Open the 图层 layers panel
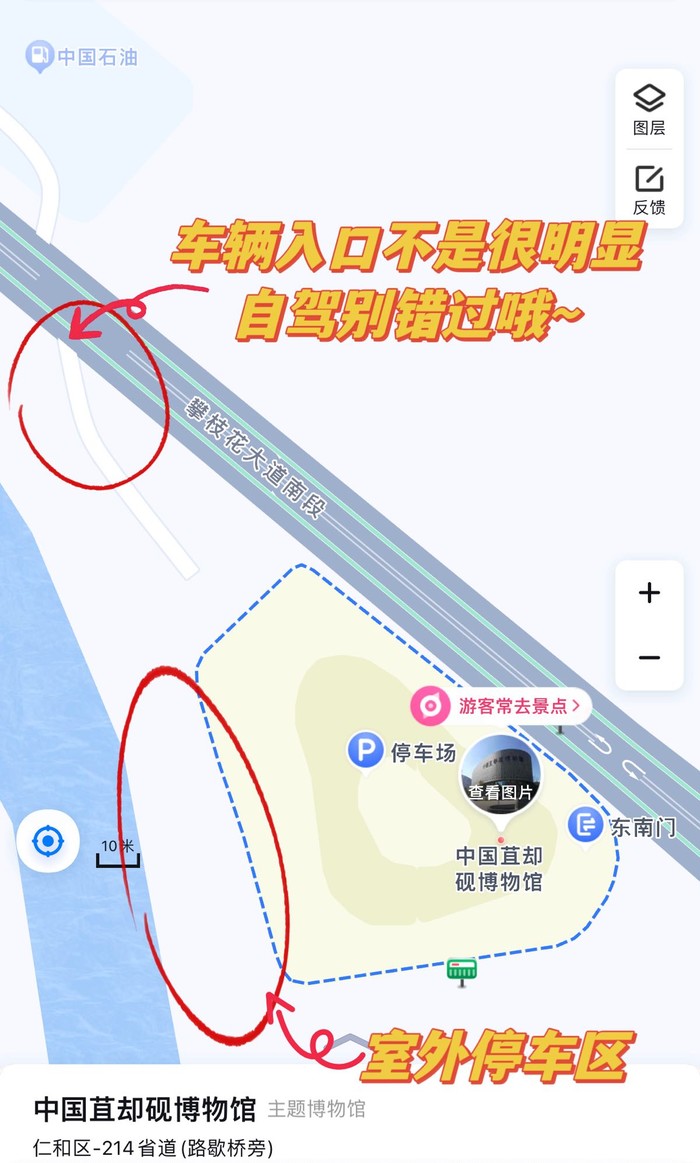700x1163 pixels. (x=649, y=108)
